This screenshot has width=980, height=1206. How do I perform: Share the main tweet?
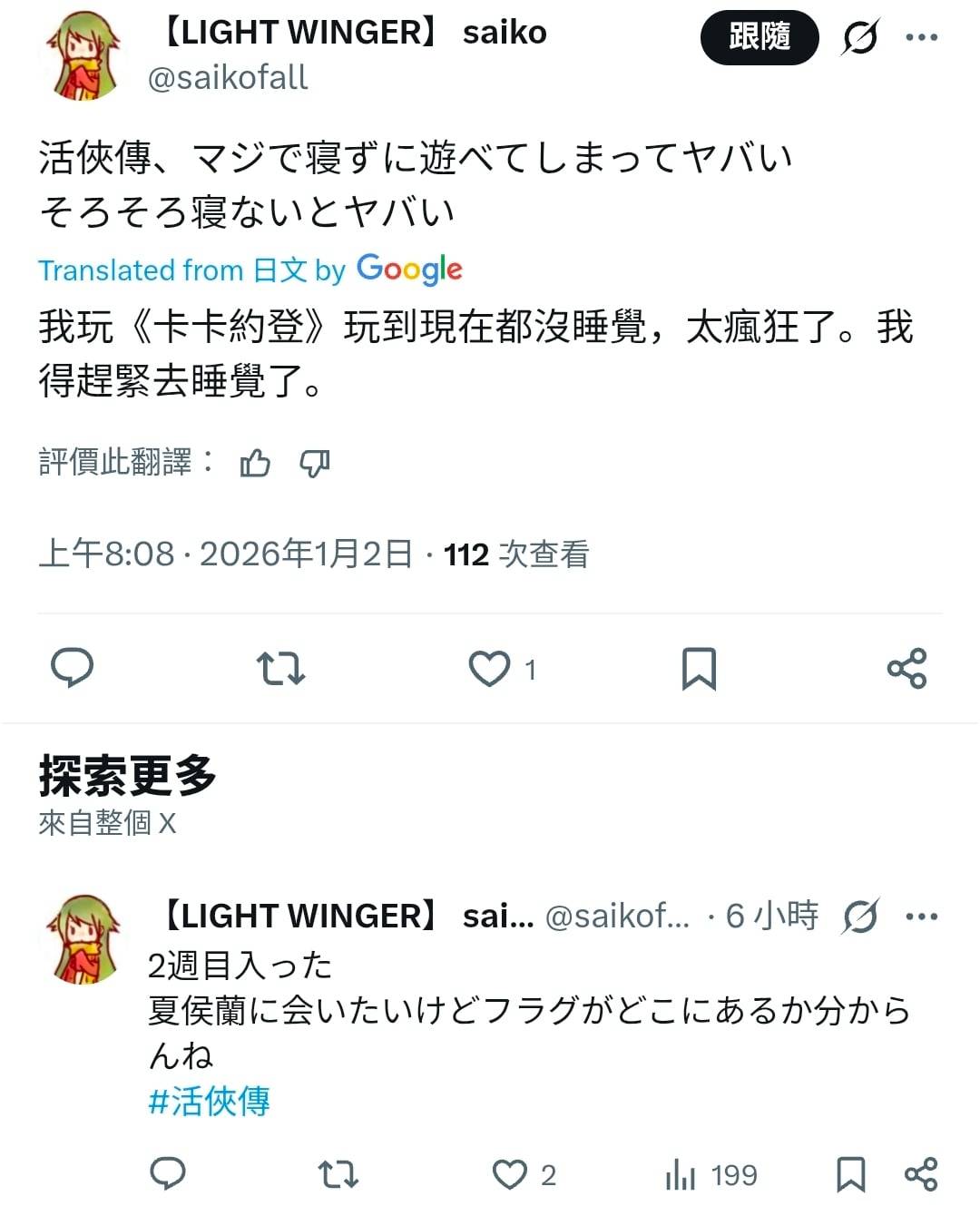pyautogui.click(x=906, y=669)
